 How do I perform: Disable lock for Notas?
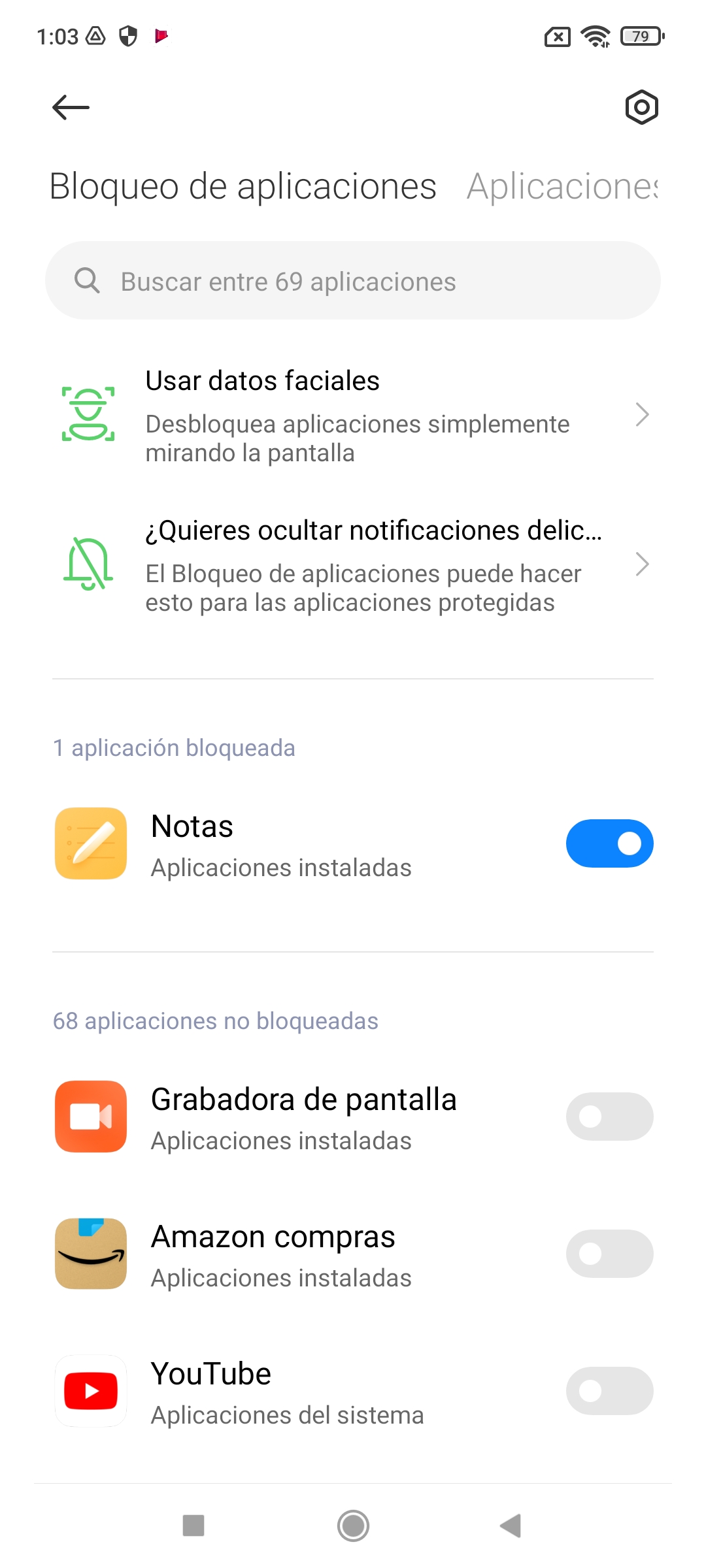tap(609, 843)
